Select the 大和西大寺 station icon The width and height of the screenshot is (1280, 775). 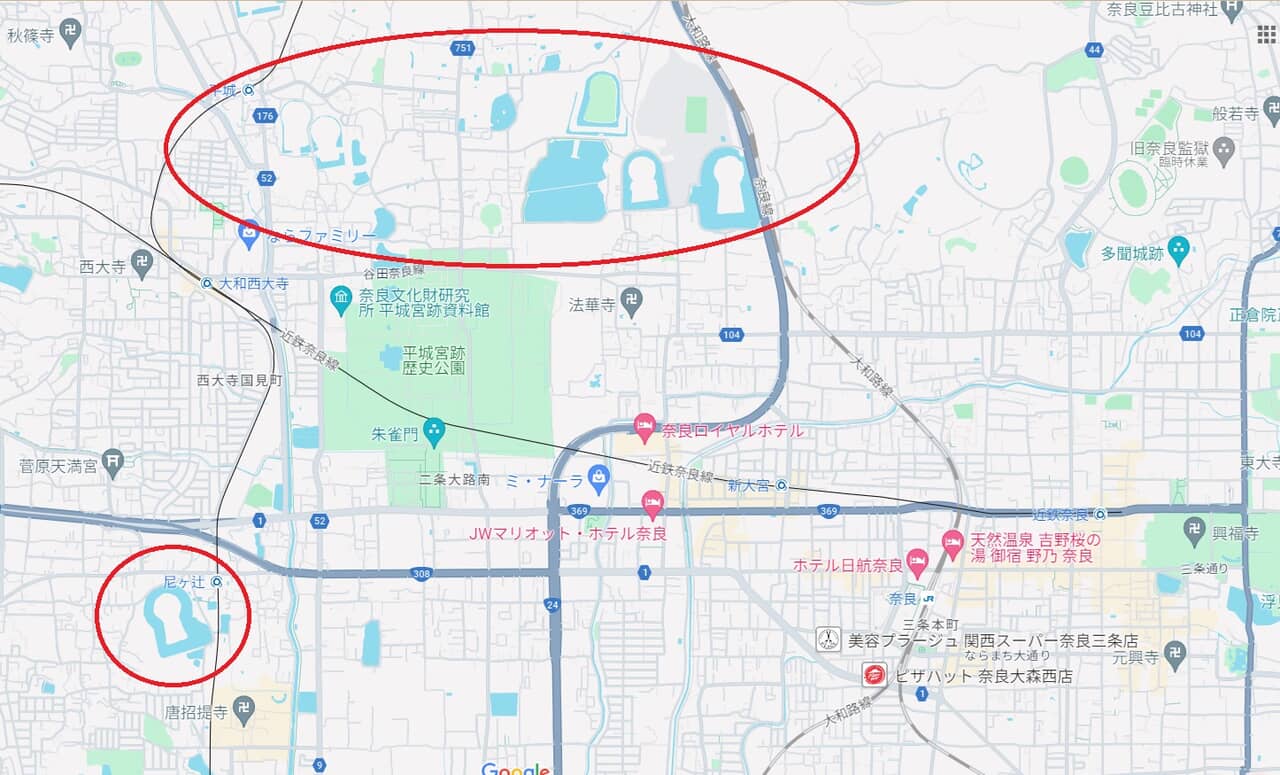click(x=205, y=283)
